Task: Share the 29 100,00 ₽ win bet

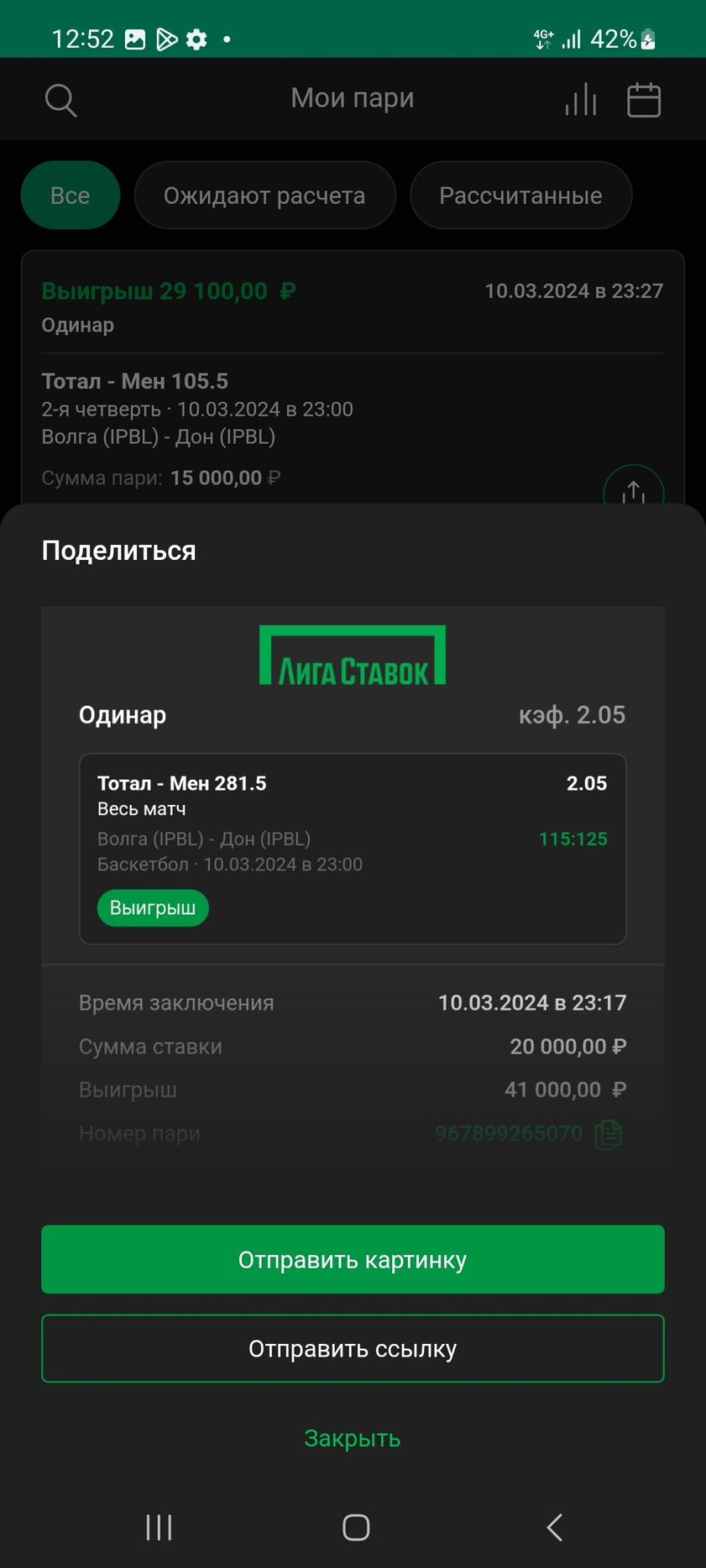Action: [633, 489]
